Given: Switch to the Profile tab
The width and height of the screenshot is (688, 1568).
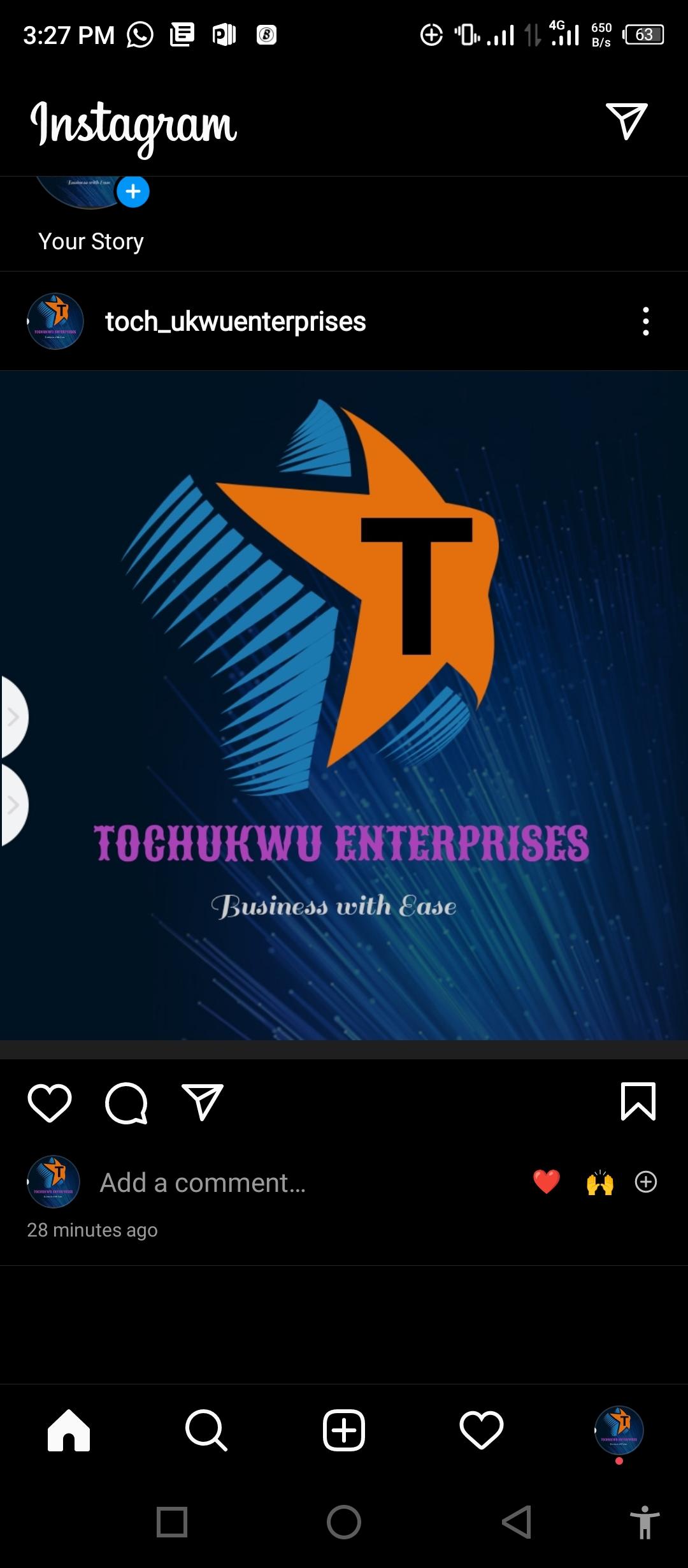Looking at the screenshot, I should tap(619, 1430).
